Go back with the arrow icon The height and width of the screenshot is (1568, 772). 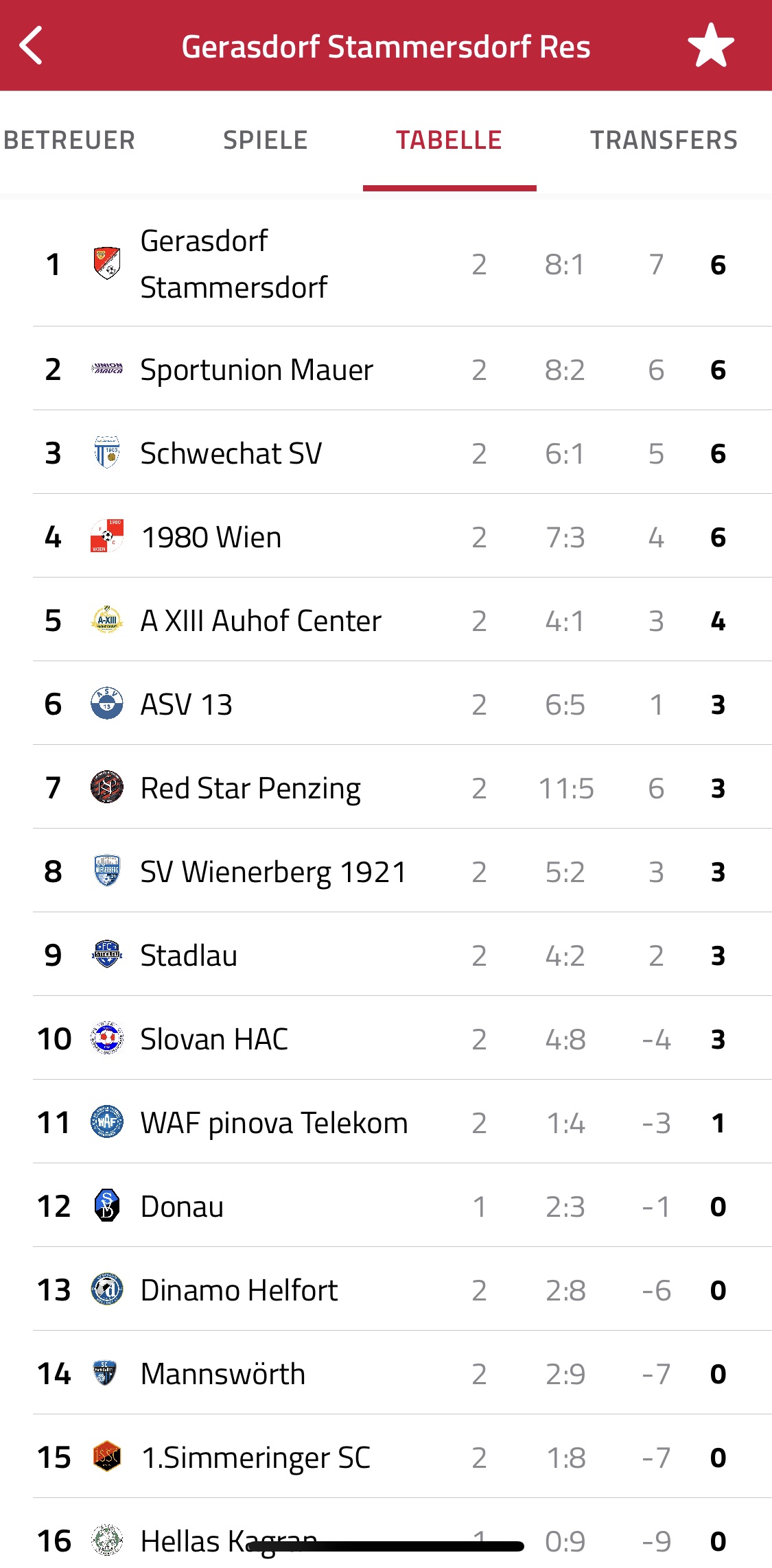32,46
